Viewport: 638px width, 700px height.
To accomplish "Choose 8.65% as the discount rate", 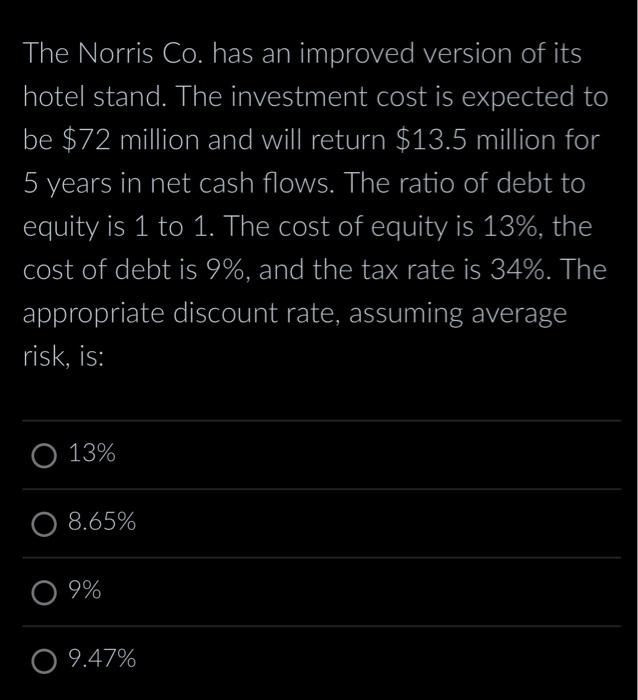I will [44, 523].
